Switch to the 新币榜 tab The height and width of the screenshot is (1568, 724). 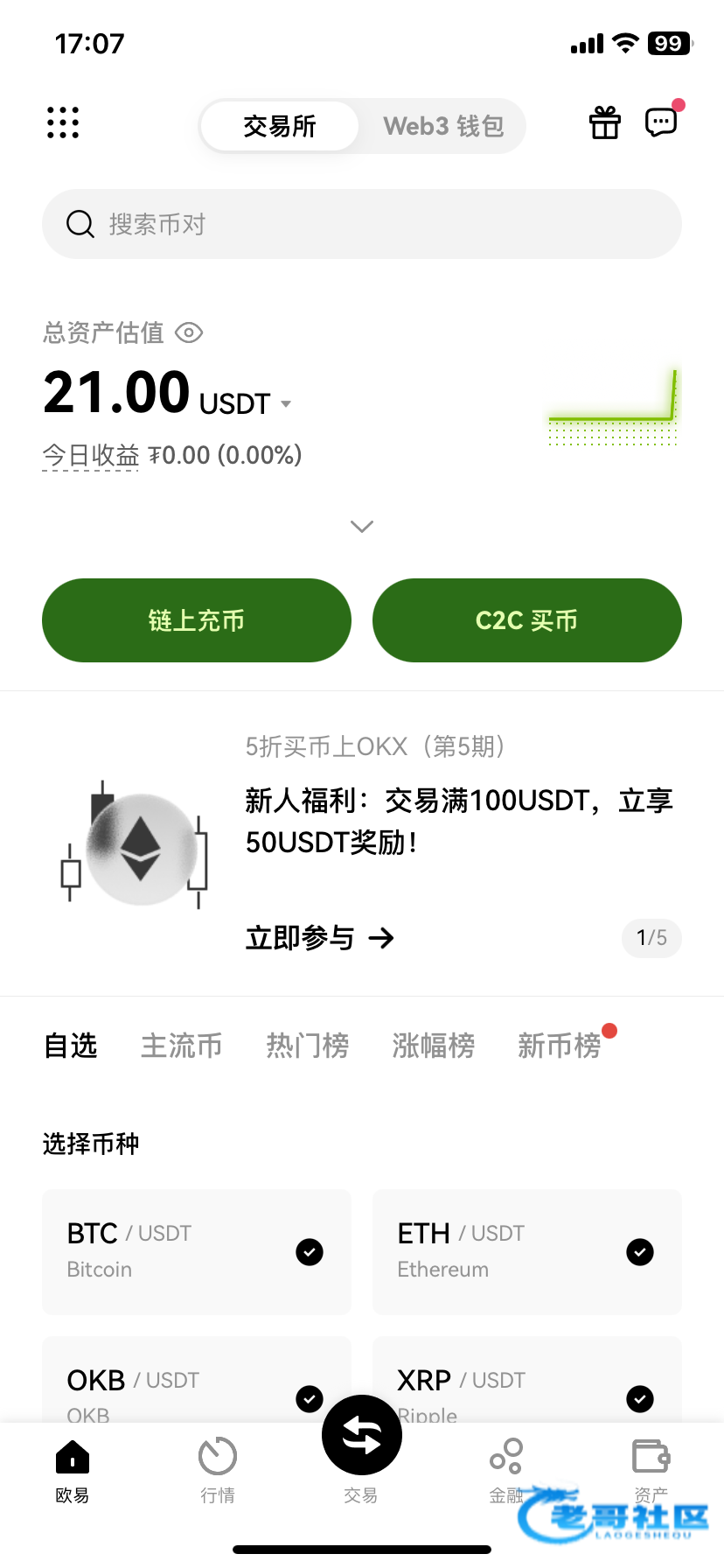[560, 1046]
